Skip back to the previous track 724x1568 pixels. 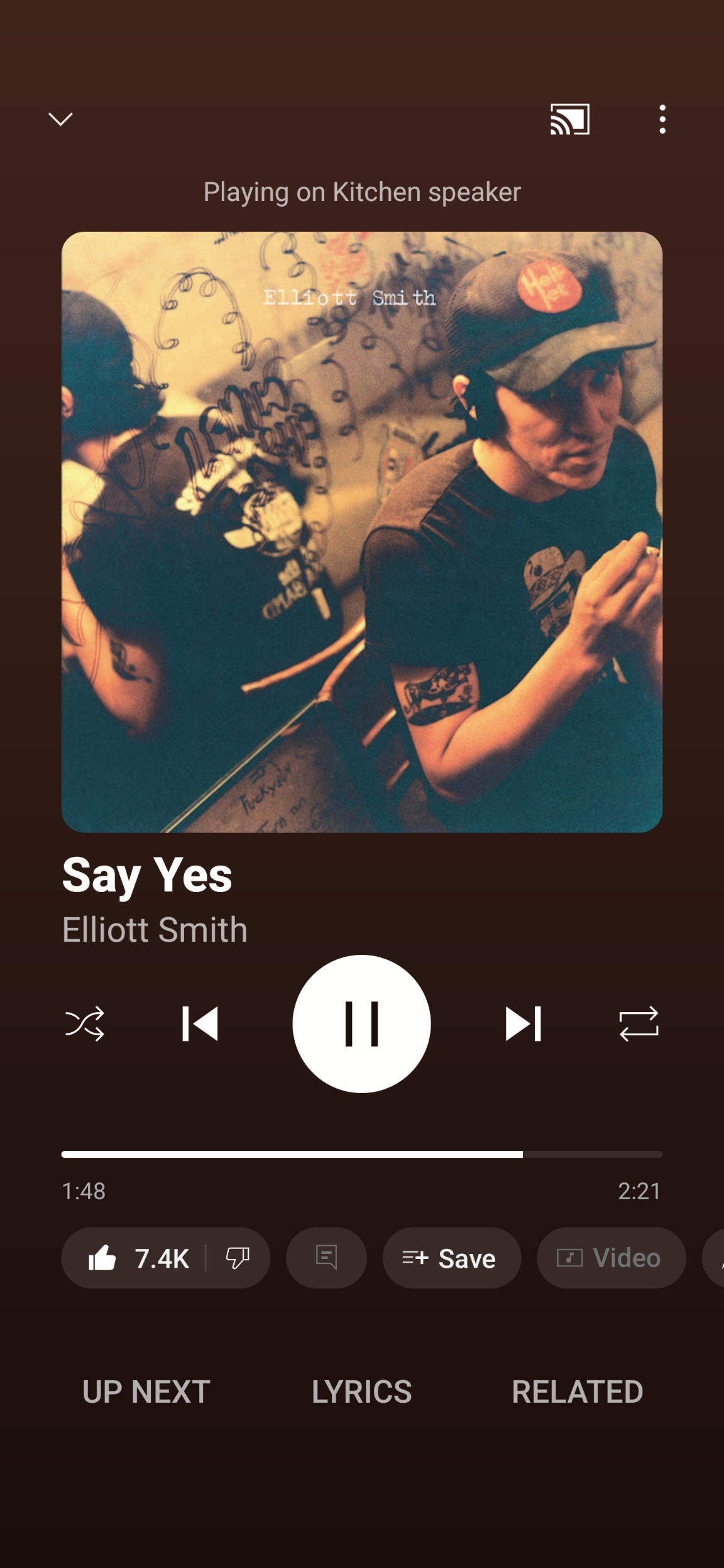pyautogui.click(x=200, y=1024)
